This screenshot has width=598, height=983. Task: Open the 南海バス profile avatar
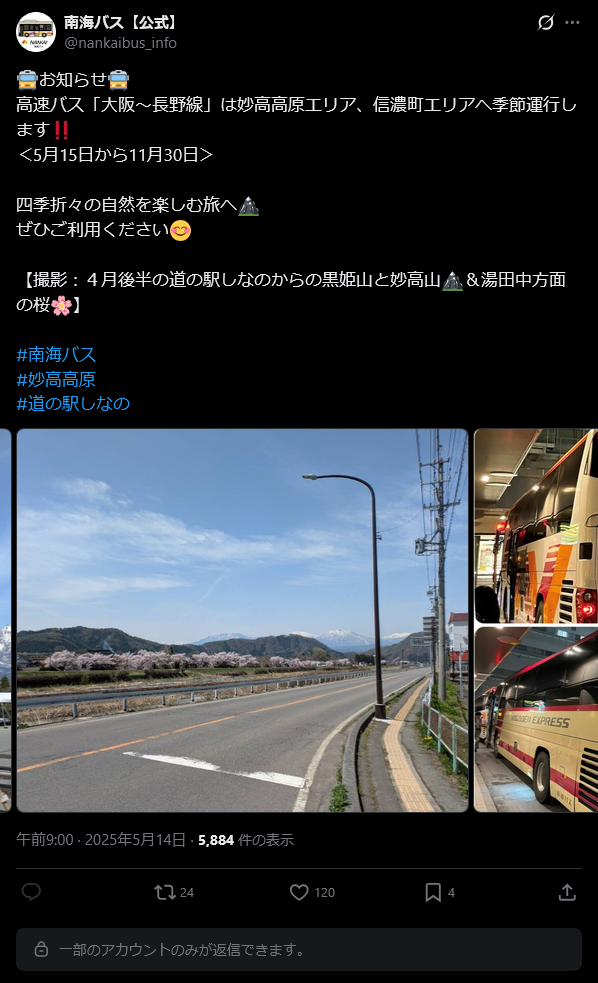[x=36, y=32]
